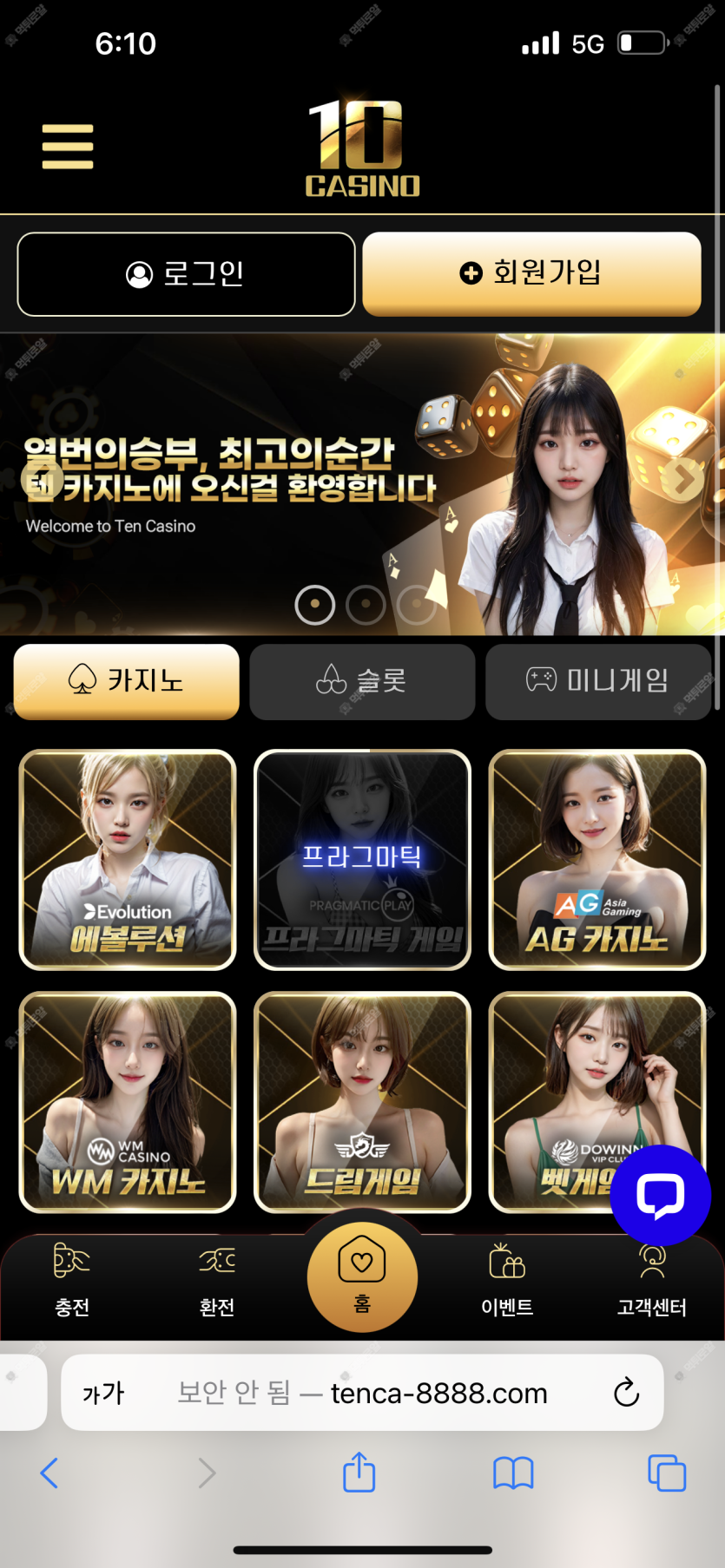This screenshot has width=725, height=1568.
Task: Open the 이벤트 tab
Action: coord(507,1280)
